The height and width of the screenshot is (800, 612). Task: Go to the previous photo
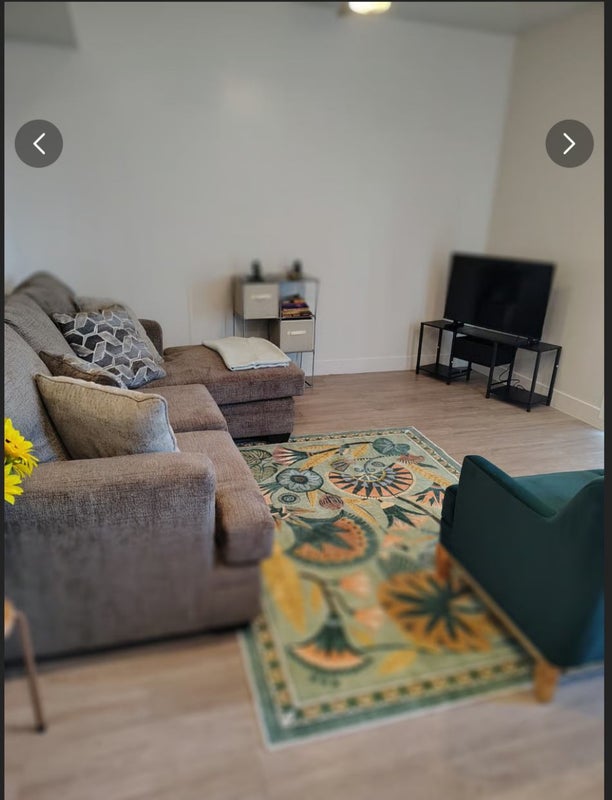pos(39,144)
